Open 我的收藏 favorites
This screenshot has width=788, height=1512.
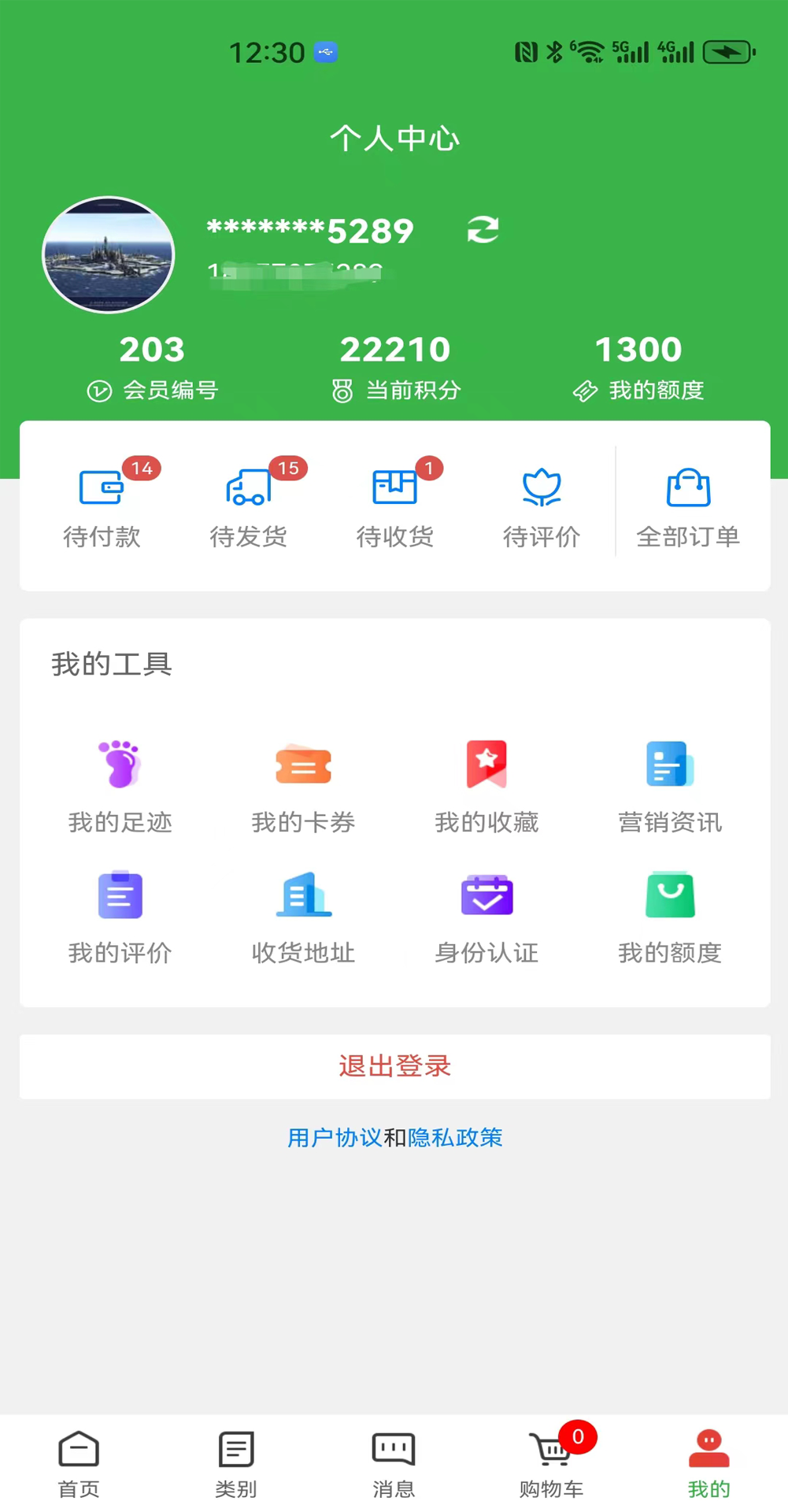coord(486,784)
